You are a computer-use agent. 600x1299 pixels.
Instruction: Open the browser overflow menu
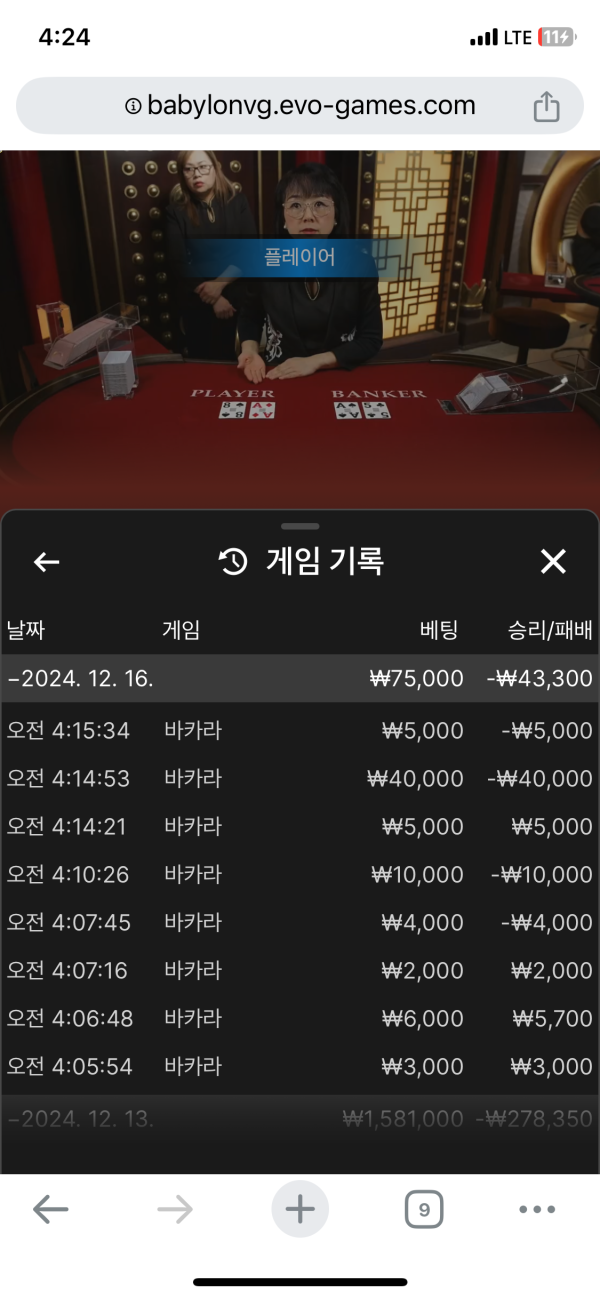[x=537, y=1210]
